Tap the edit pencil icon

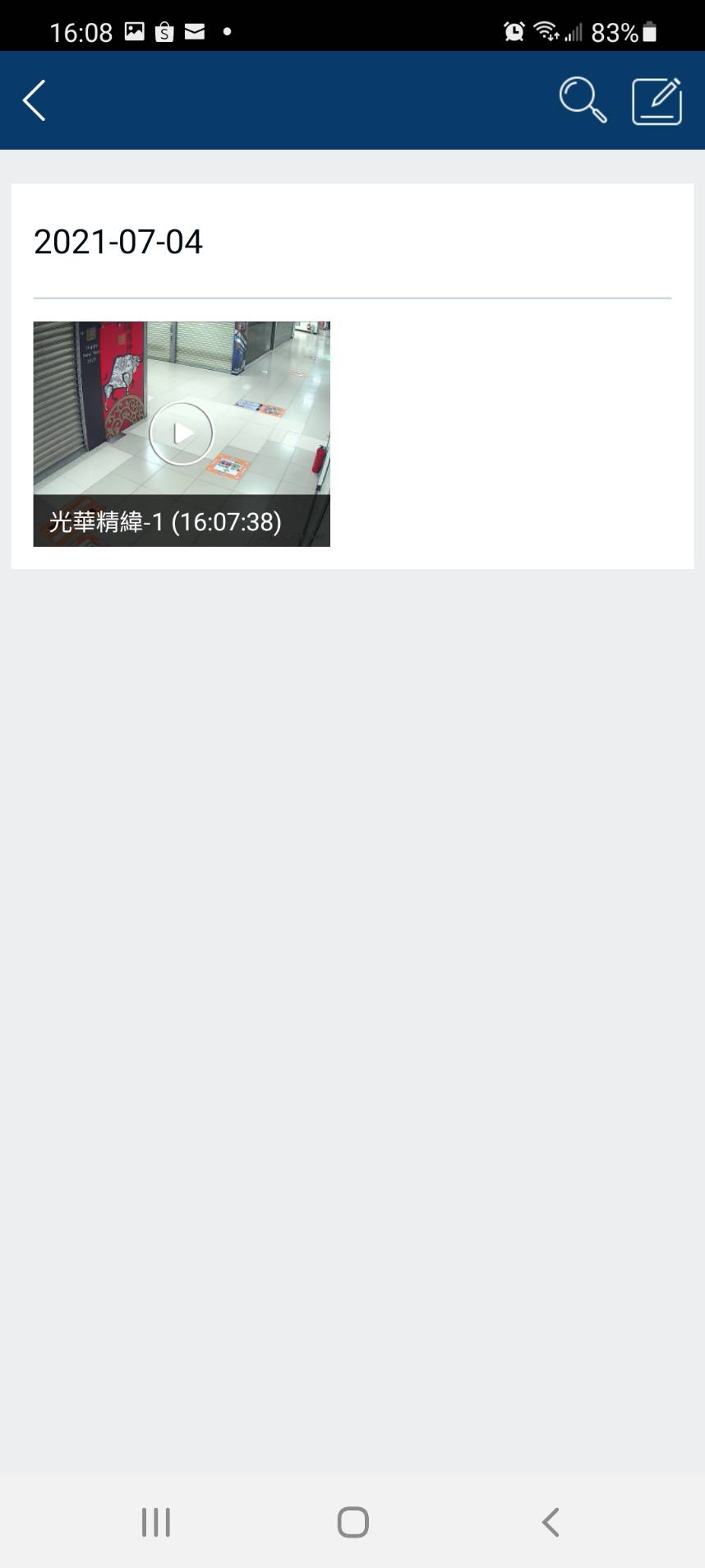click(657, 101)
